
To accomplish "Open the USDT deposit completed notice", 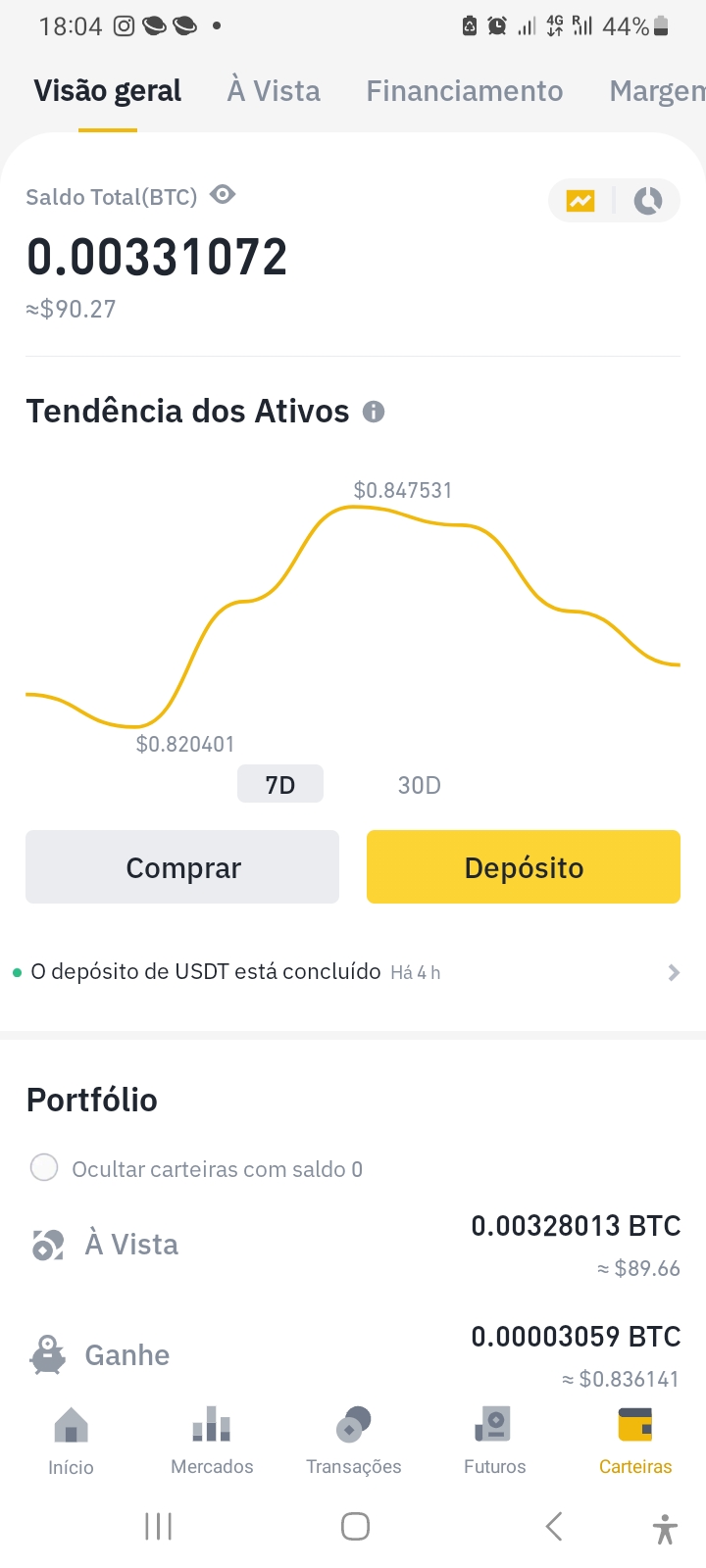I will [x=343, y=972].
